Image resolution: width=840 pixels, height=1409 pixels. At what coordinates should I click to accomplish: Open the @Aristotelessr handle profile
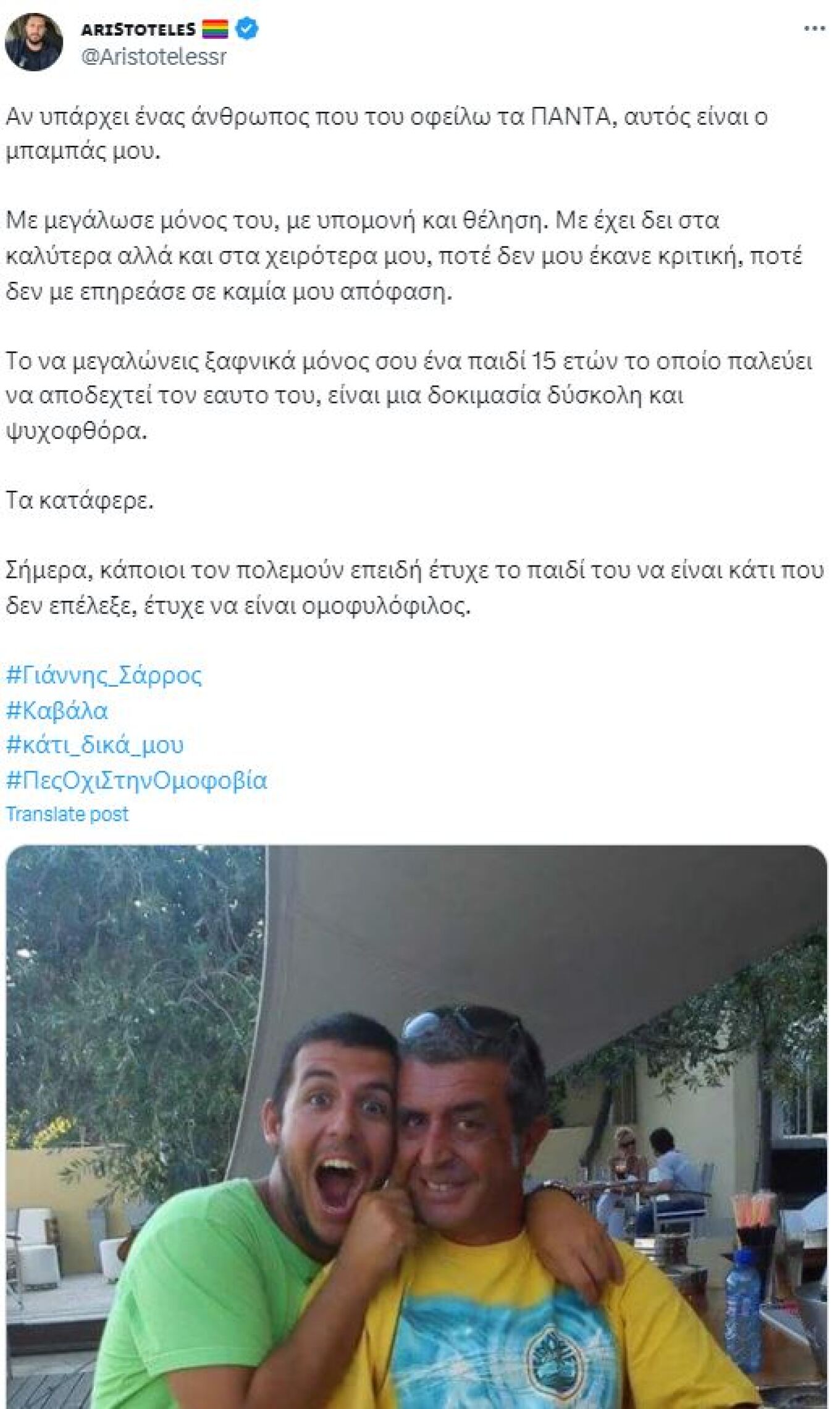[x=154, y=57]
